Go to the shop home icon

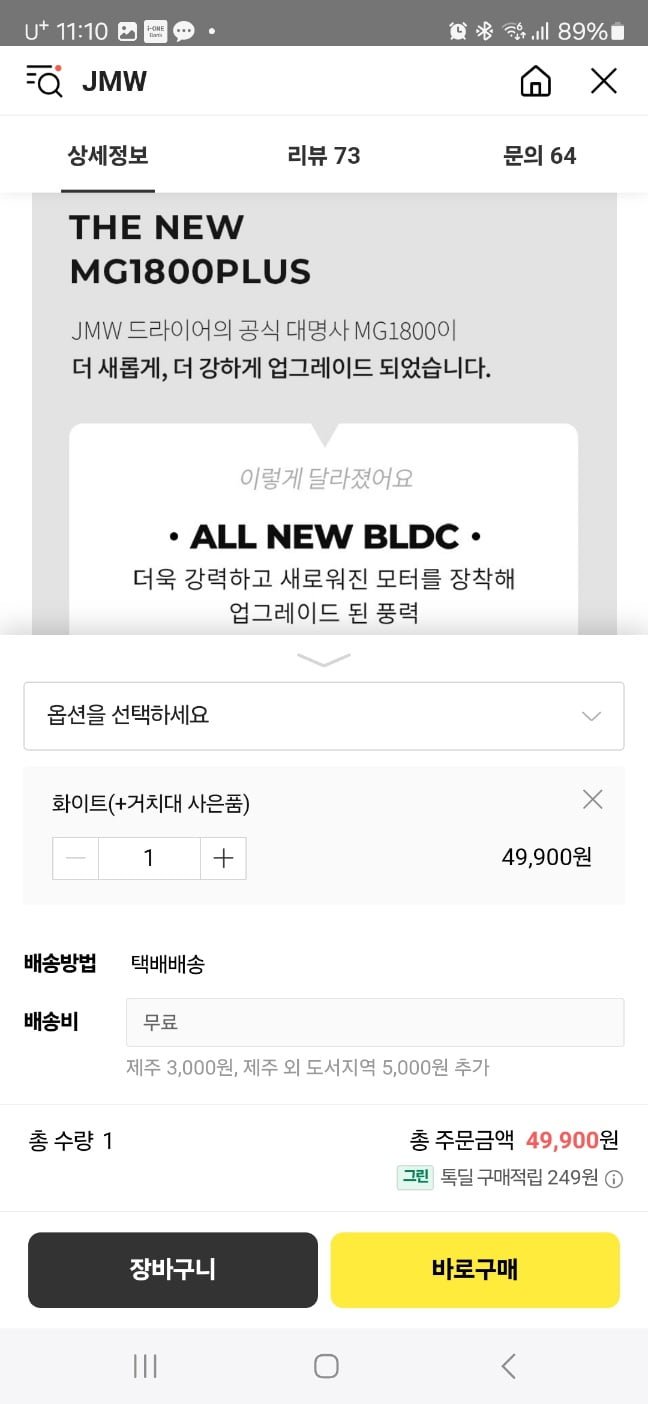(x=536, y=81)
